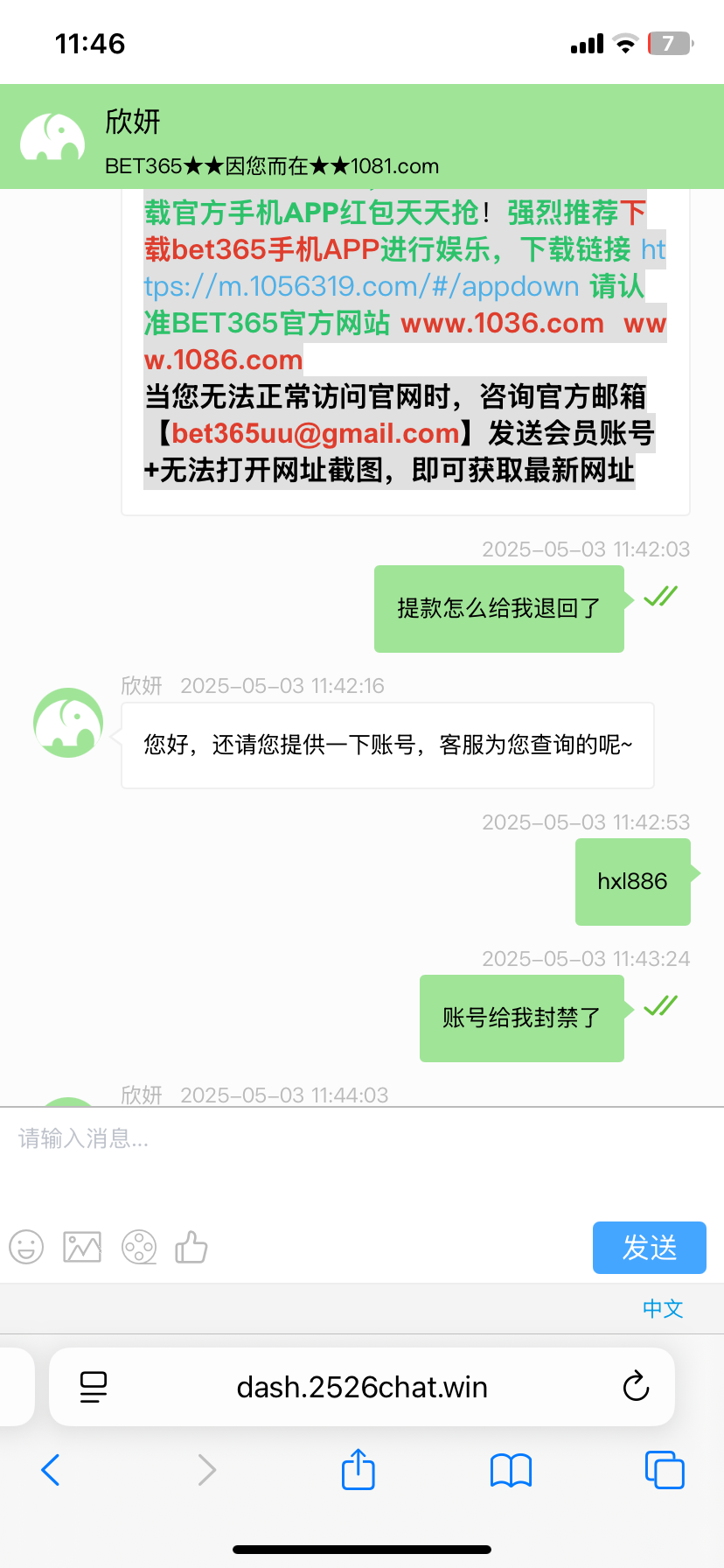The width and height of the screenshot is (724, 1568).
Task: Attach an image to the chat
Action: coord(82,1247)
